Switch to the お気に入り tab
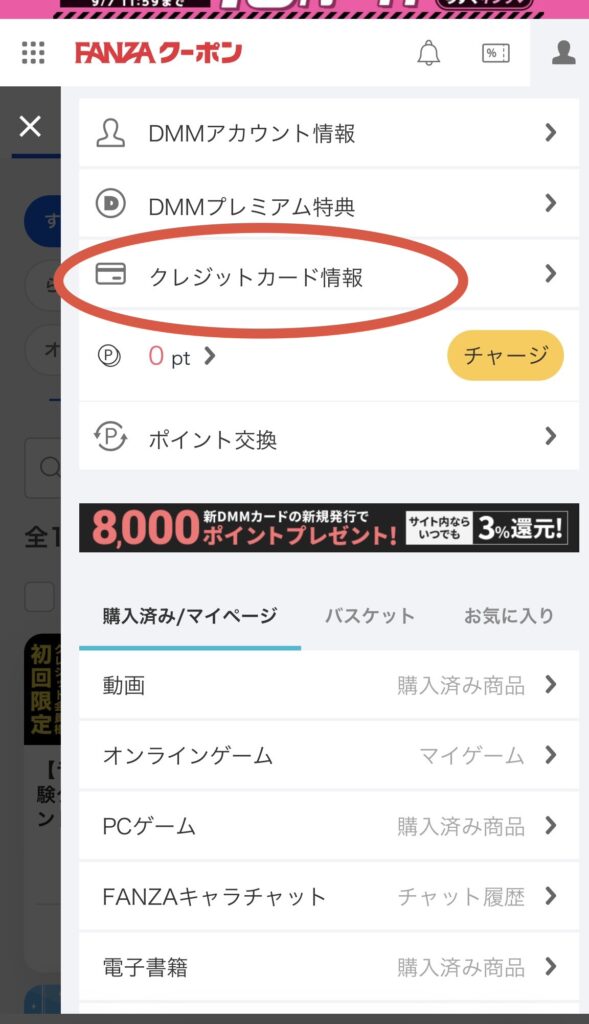The width and height of the screenshot is (589, 1024). point(509,616)
